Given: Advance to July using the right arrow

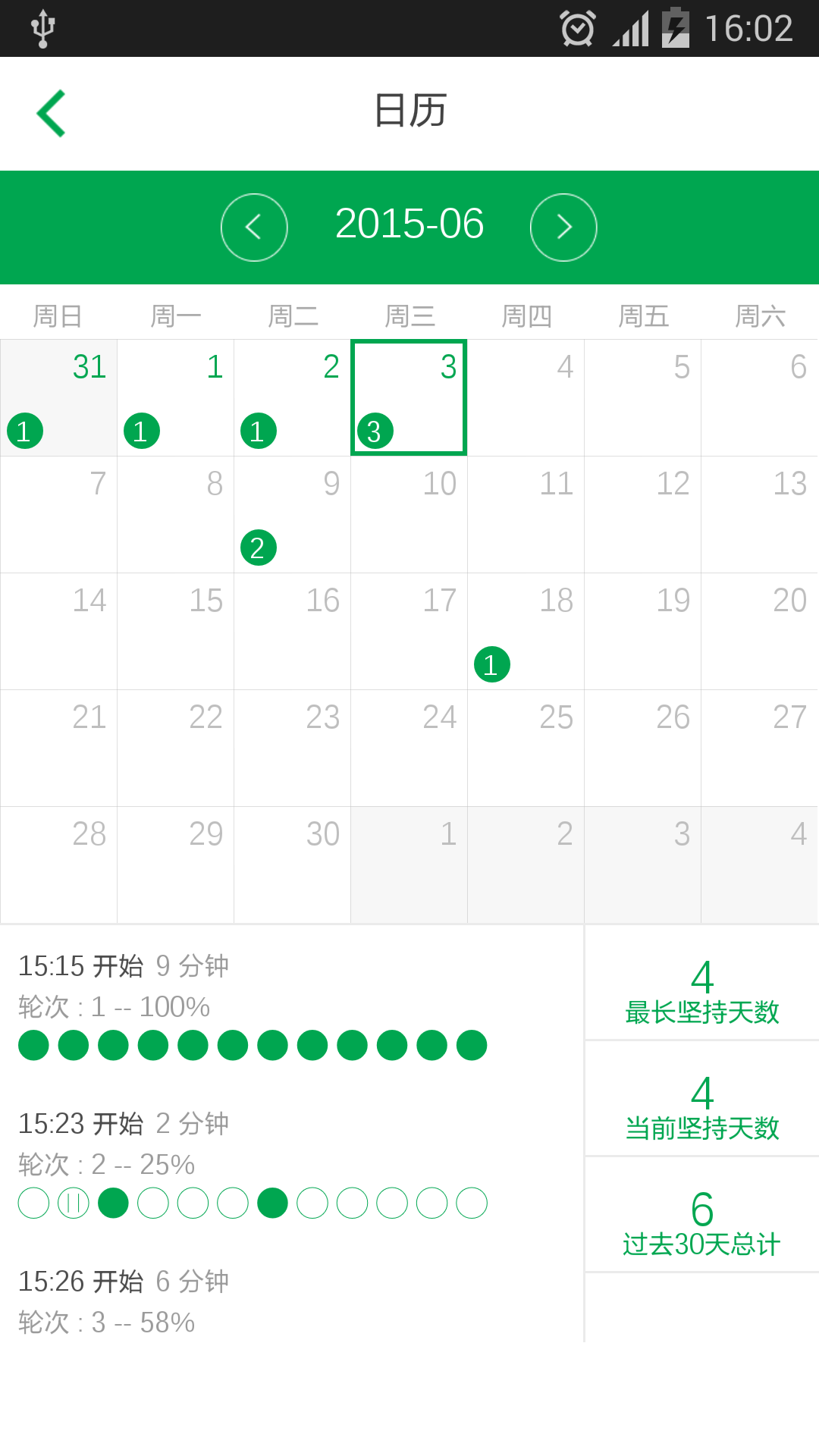Looking at the screenshot, I should 563,227.
